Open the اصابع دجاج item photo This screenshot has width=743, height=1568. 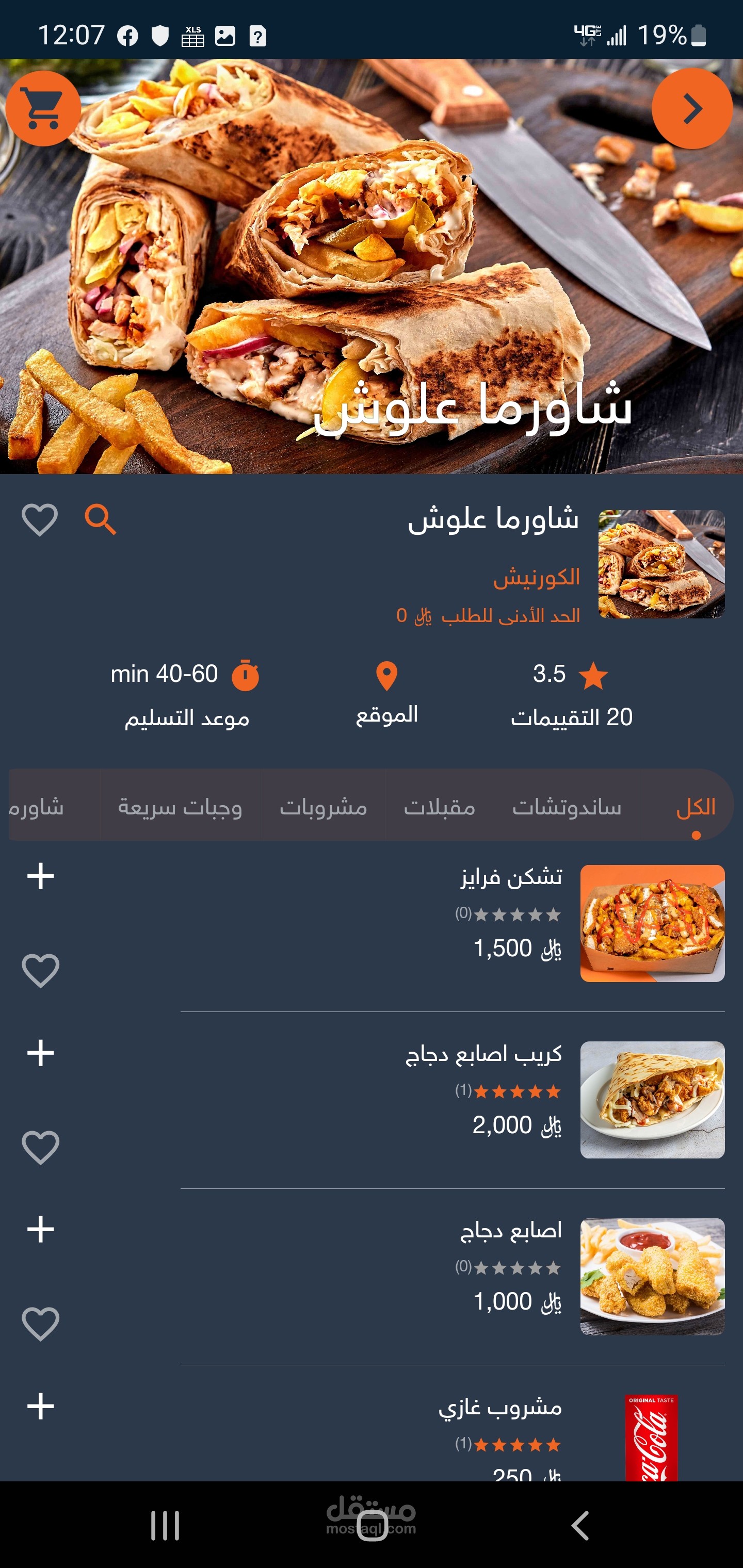(x=652, y=1277)
